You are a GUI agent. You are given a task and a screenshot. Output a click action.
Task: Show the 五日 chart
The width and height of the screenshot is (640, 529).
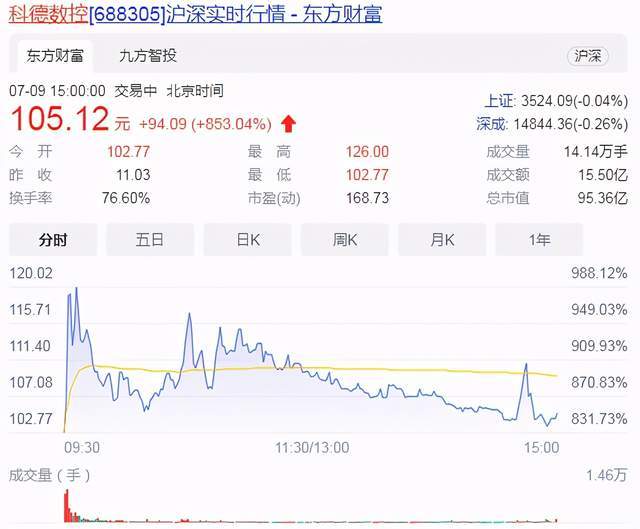(x=150, y=240)
